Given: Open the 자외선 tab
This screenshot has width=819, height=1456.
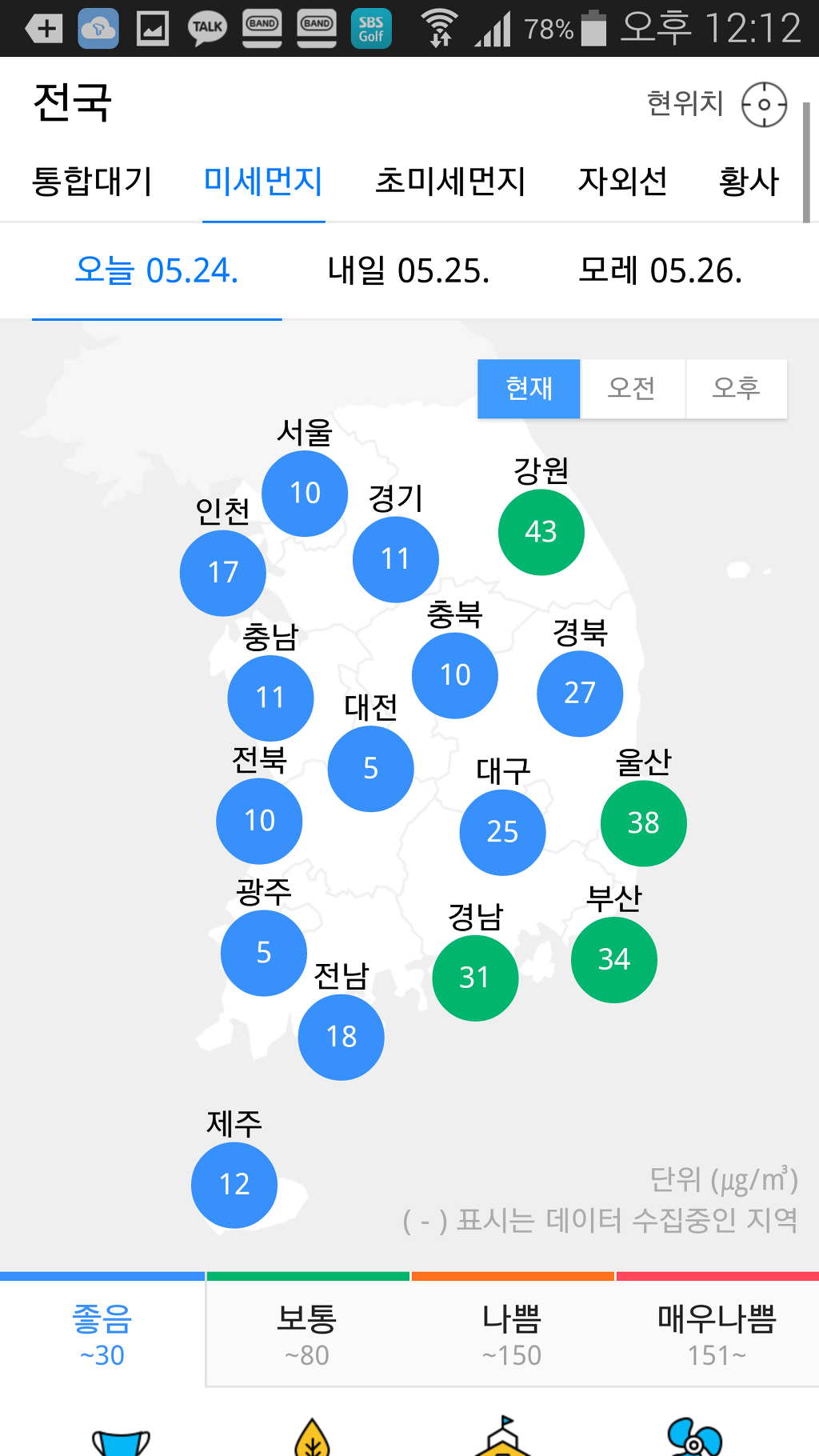Looking at the screenshot, I should tap(622, 182).
